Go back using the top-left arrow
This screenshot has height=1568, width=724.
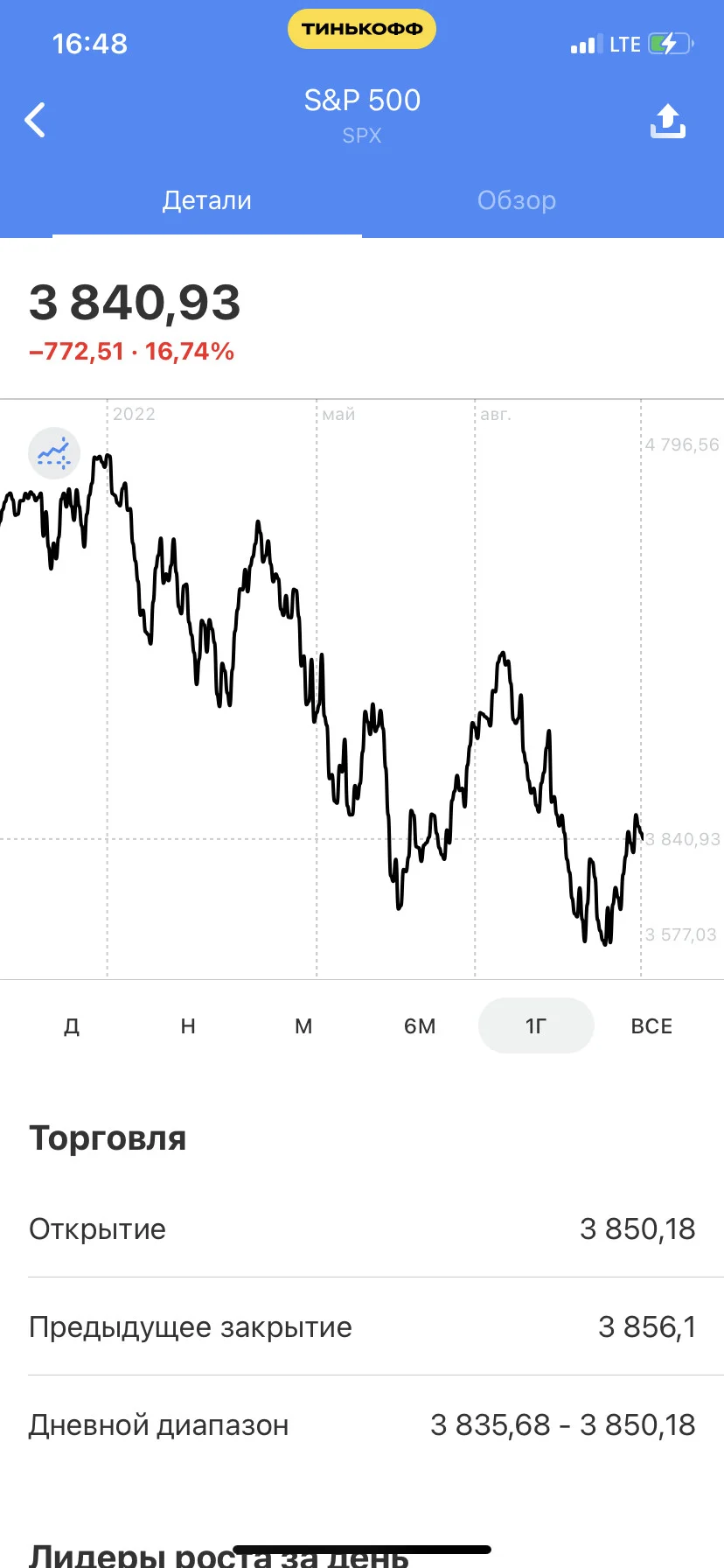pos(35,120)
